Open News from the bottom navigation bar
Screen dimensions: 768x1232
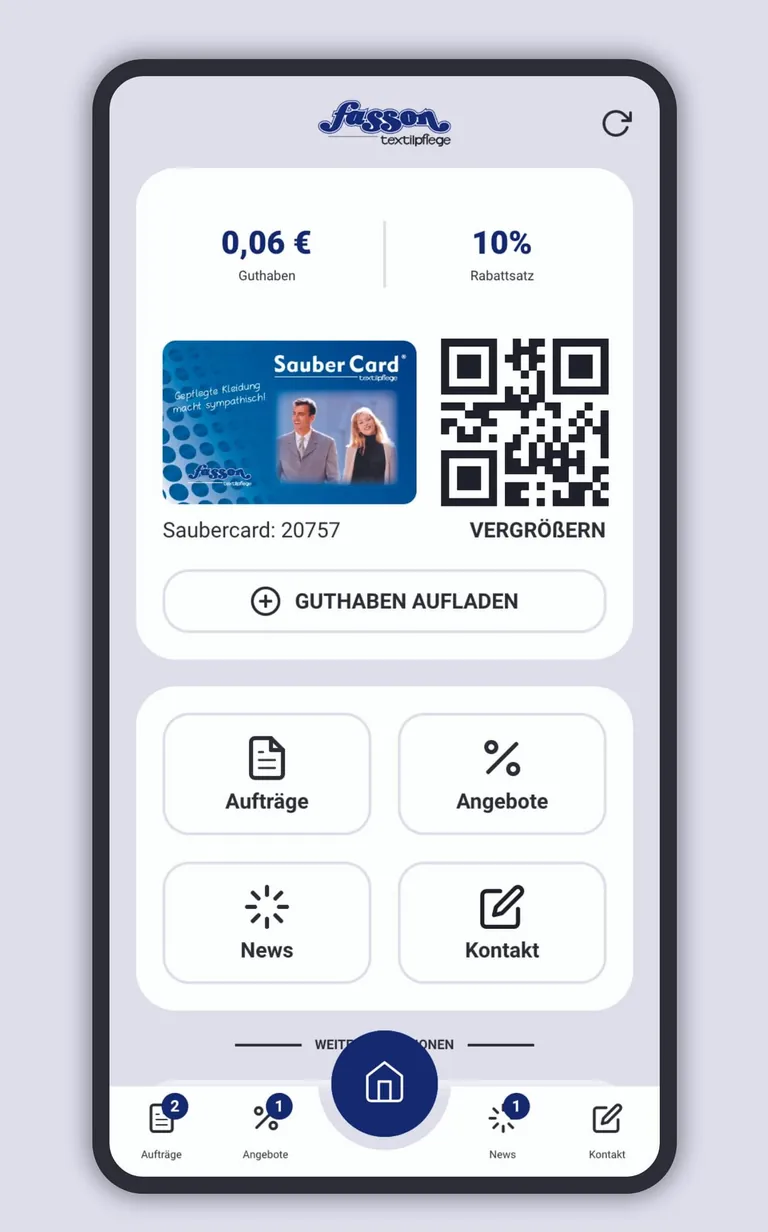(502, 1128)
